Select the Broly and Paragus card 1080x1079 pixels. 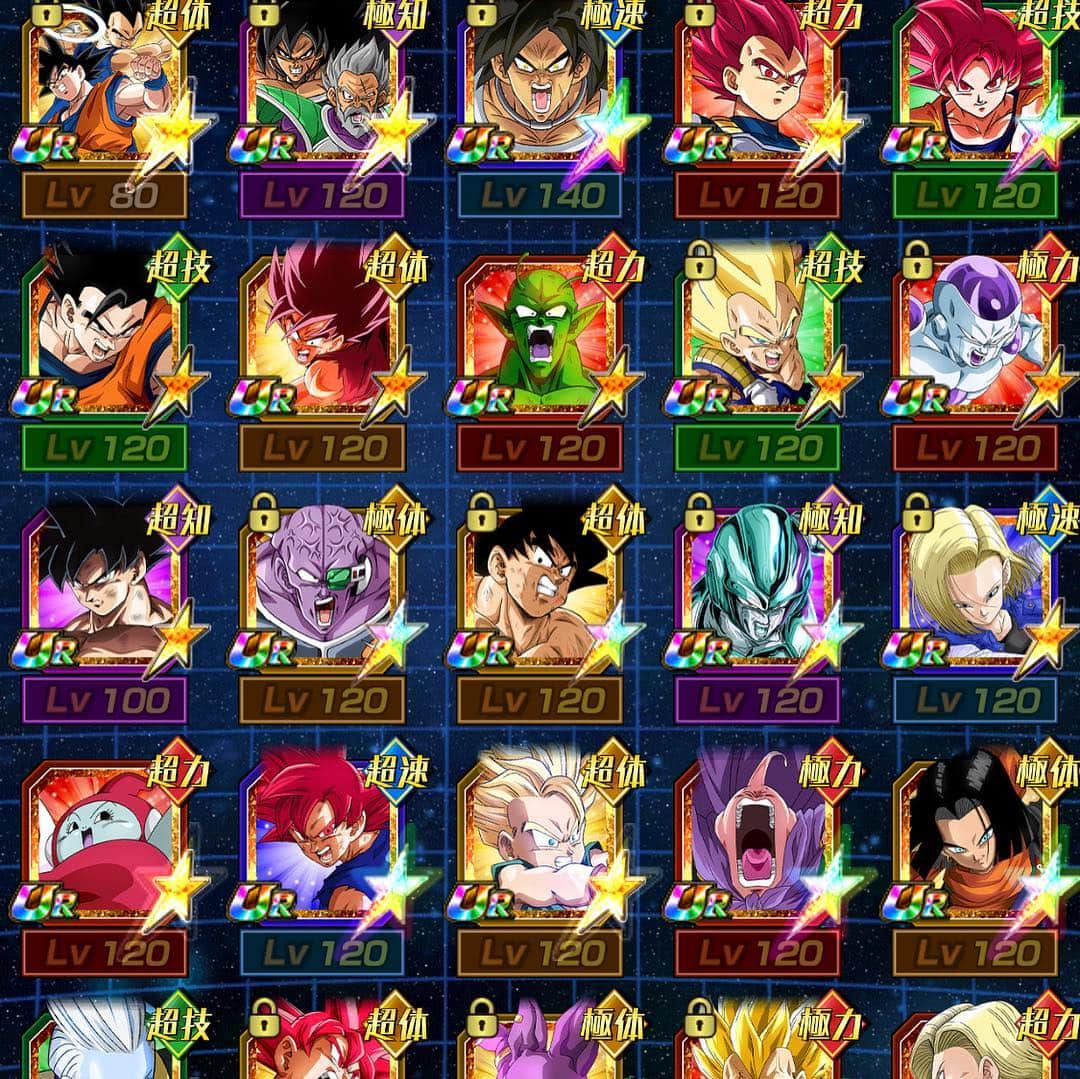pos(322,90)
